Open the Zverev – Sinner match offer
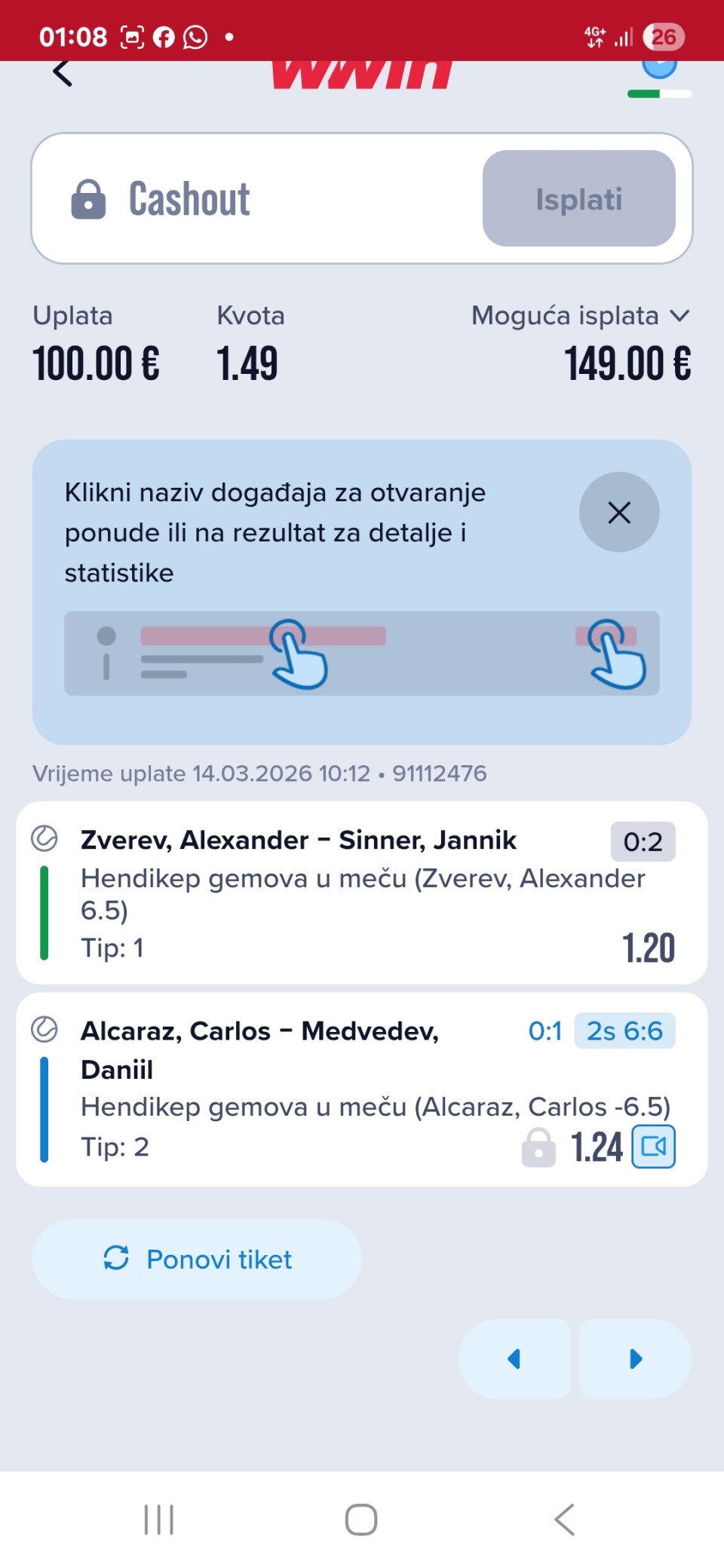 (x=298, y=840)
